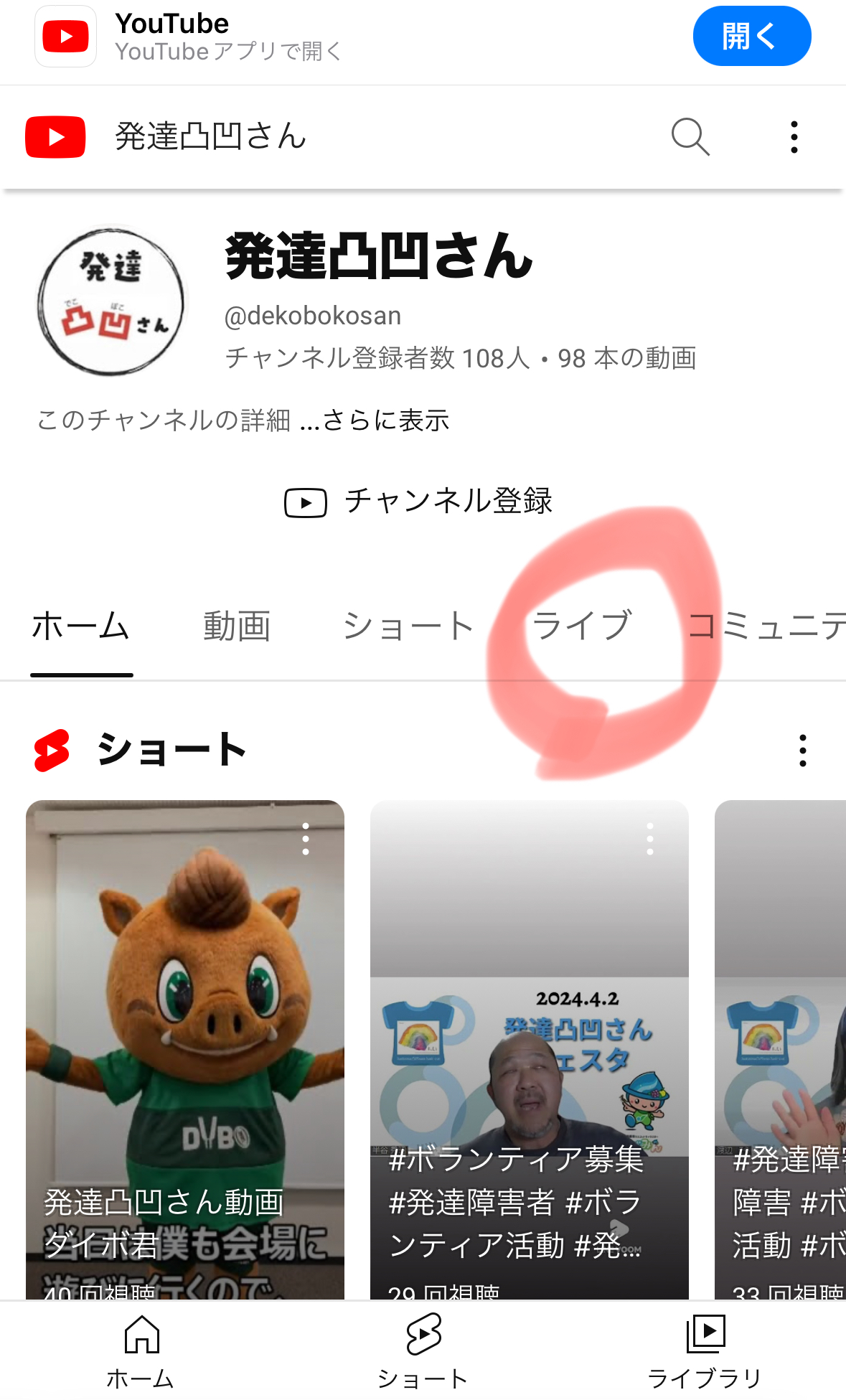This screenshot has width=846, height=1400.
Task: Open the more options of the ショート section
Action: tap(802, 751)
